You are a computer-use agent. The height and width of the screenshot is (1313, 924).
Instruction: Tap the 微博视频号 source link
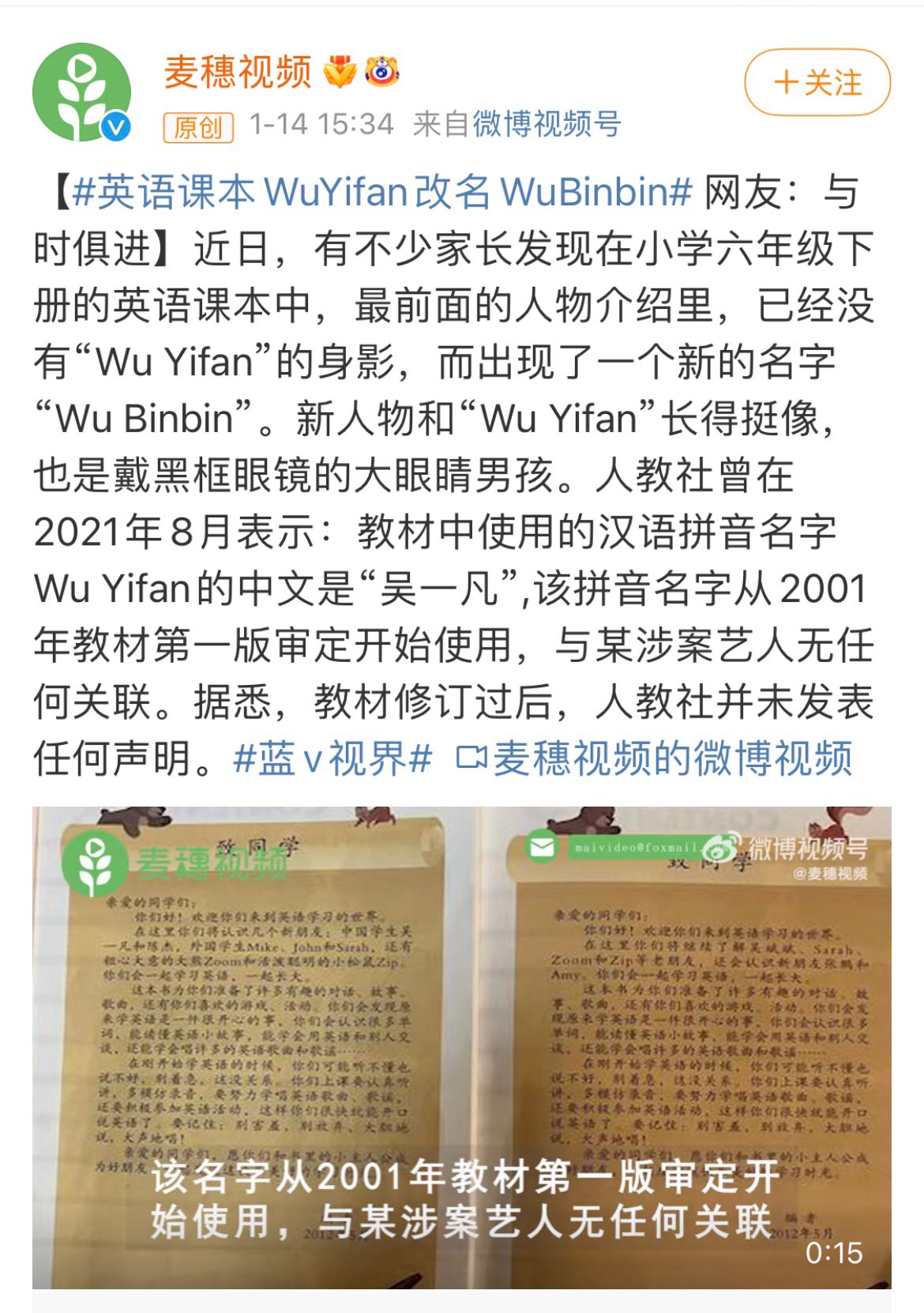tap(547, 124)
